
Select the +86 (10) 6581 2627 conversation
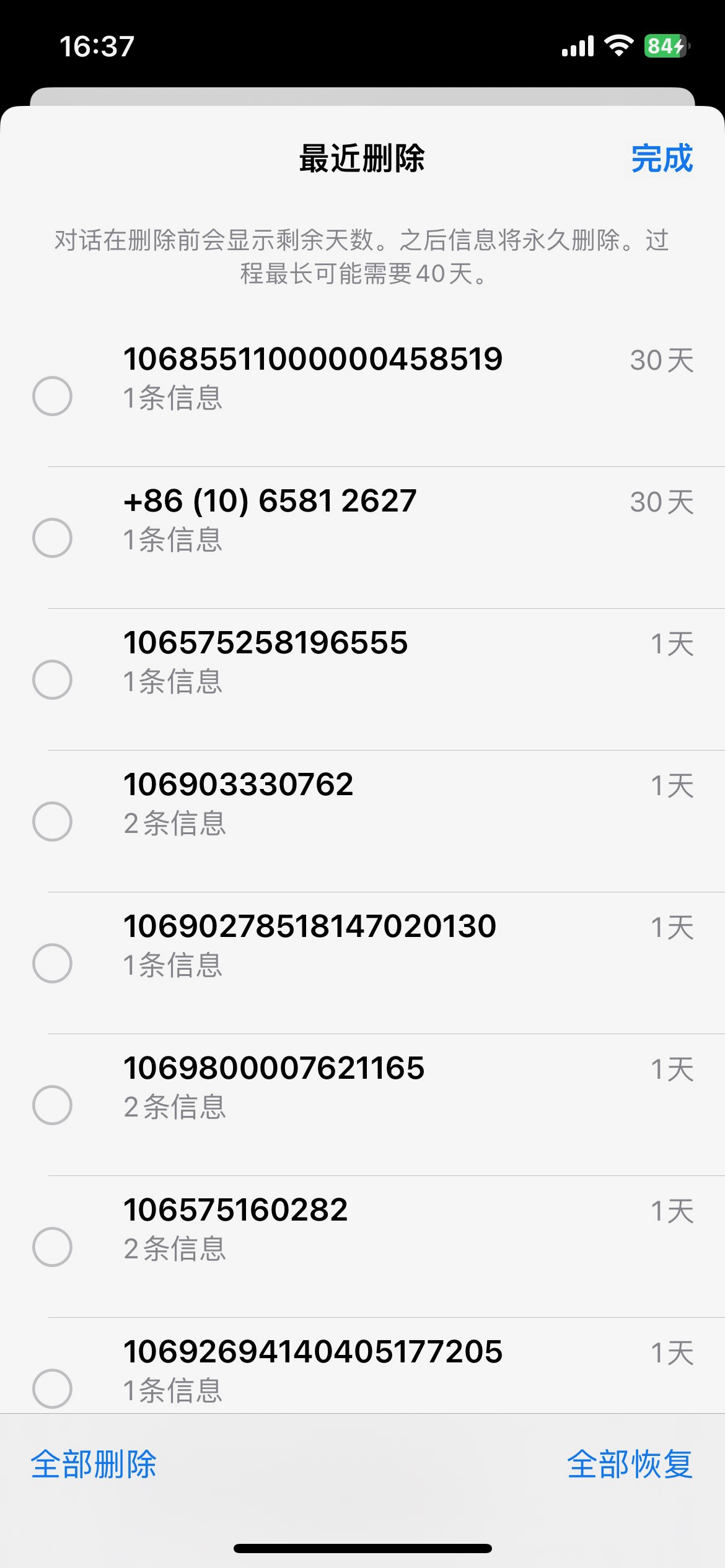click(53, 538)
